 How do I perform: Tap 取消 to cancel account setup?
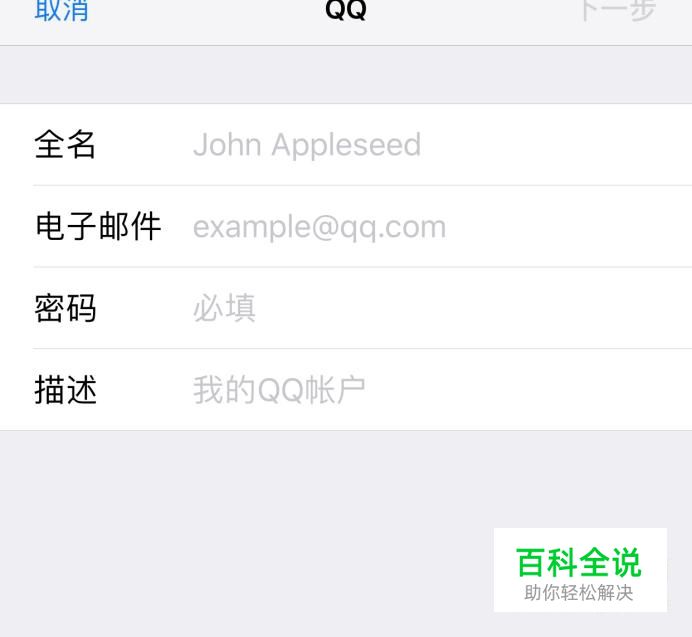pyautogui.click(x=61, y=11)
